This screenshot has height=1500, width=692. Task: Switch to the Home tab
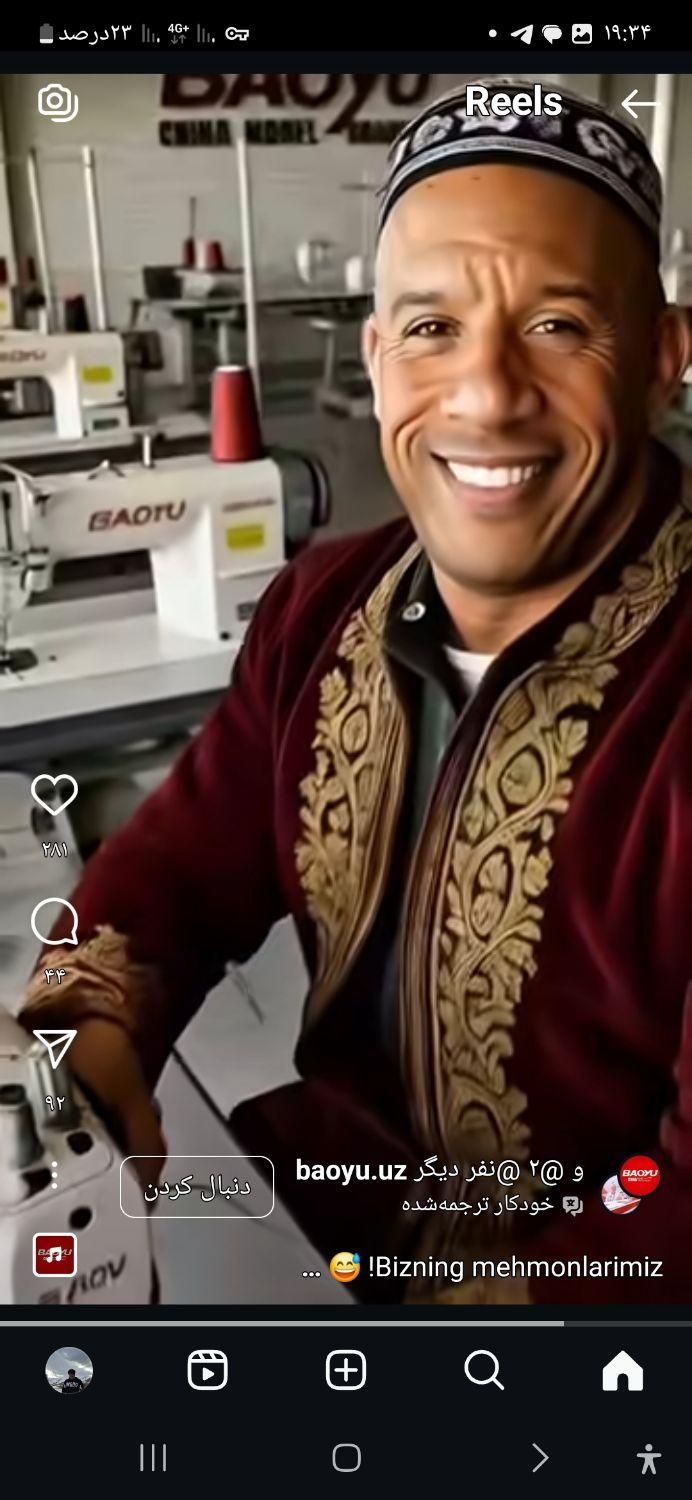622,1370
